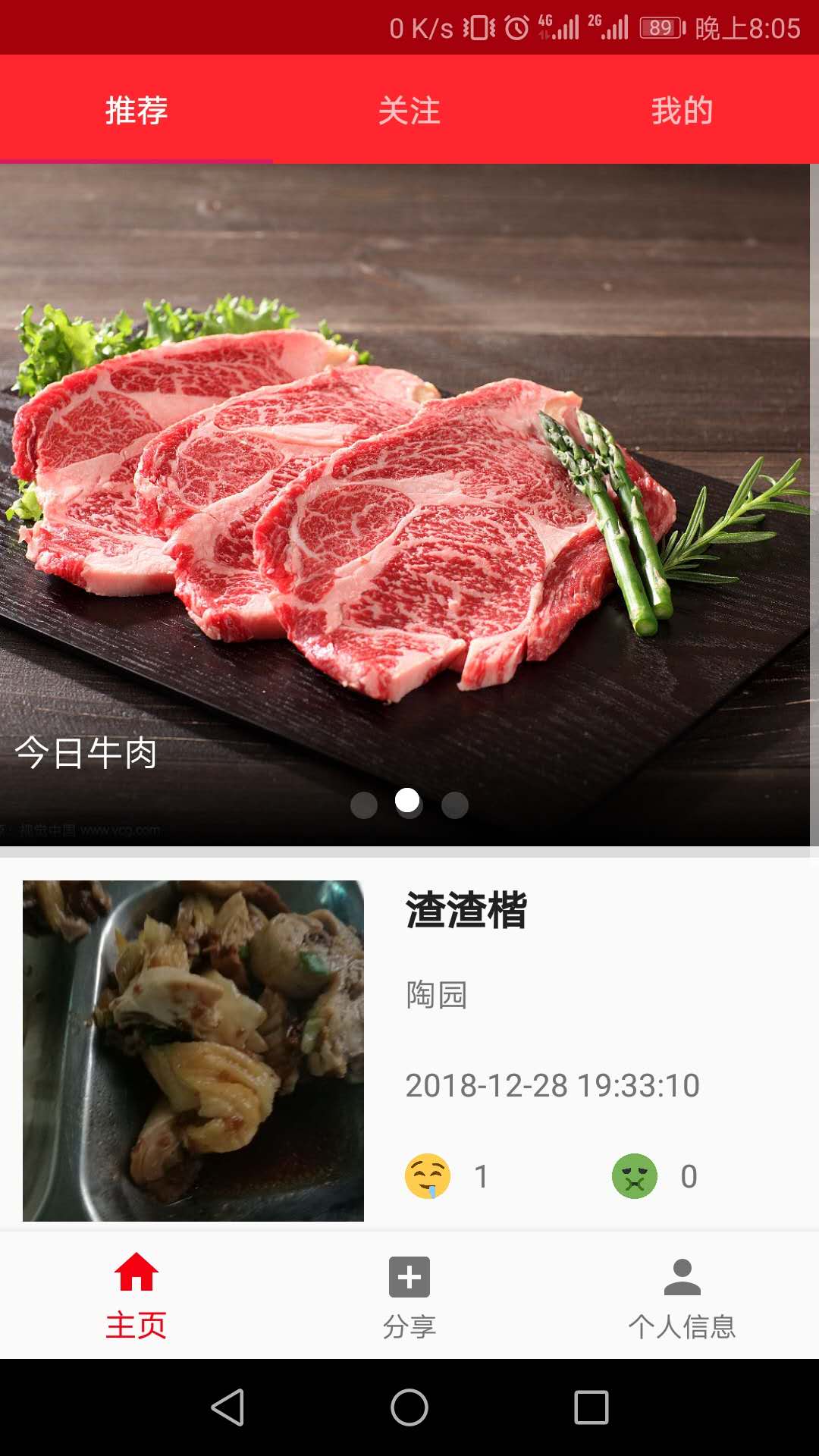Tap the system back button
Screen dimensions: 819x1456
227,1407
